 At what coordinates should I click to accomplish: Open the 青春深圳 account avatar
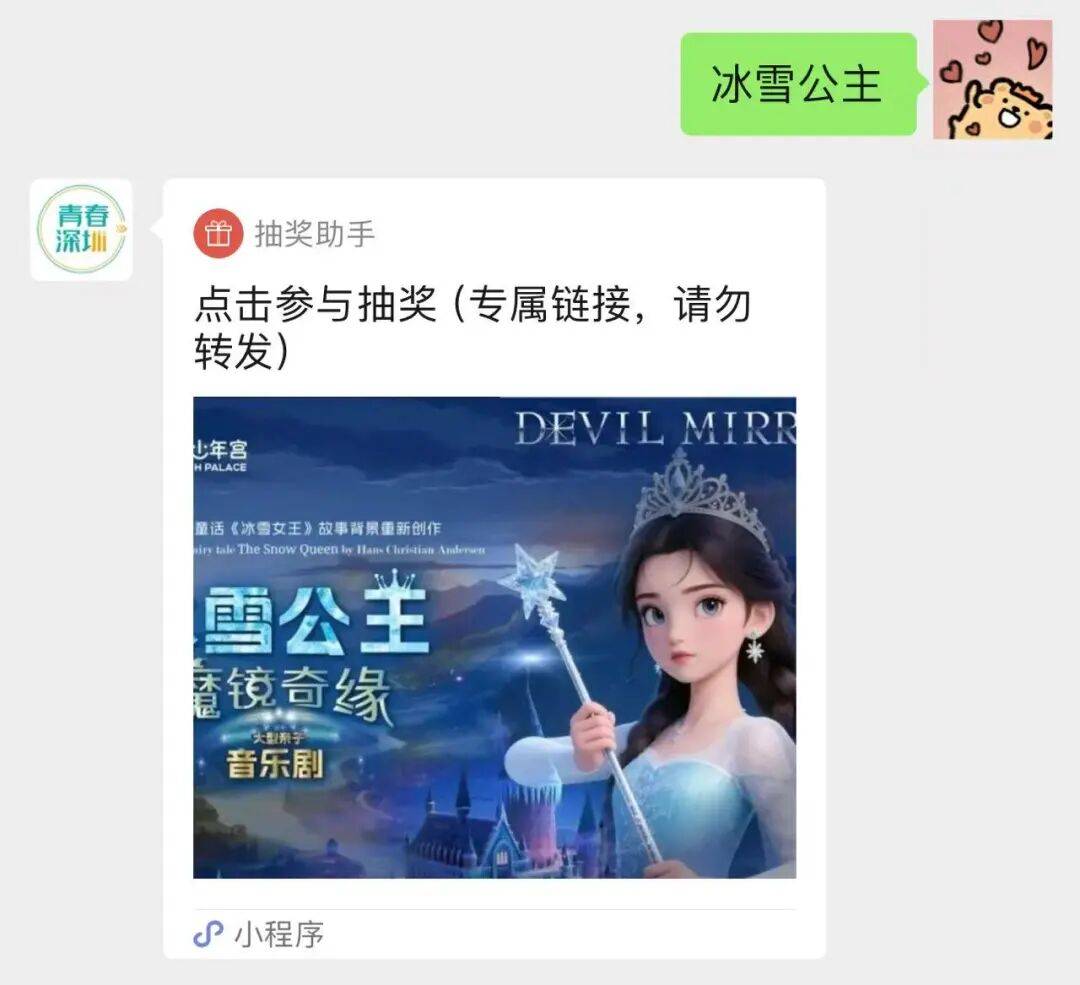click(x=81, y=230)
